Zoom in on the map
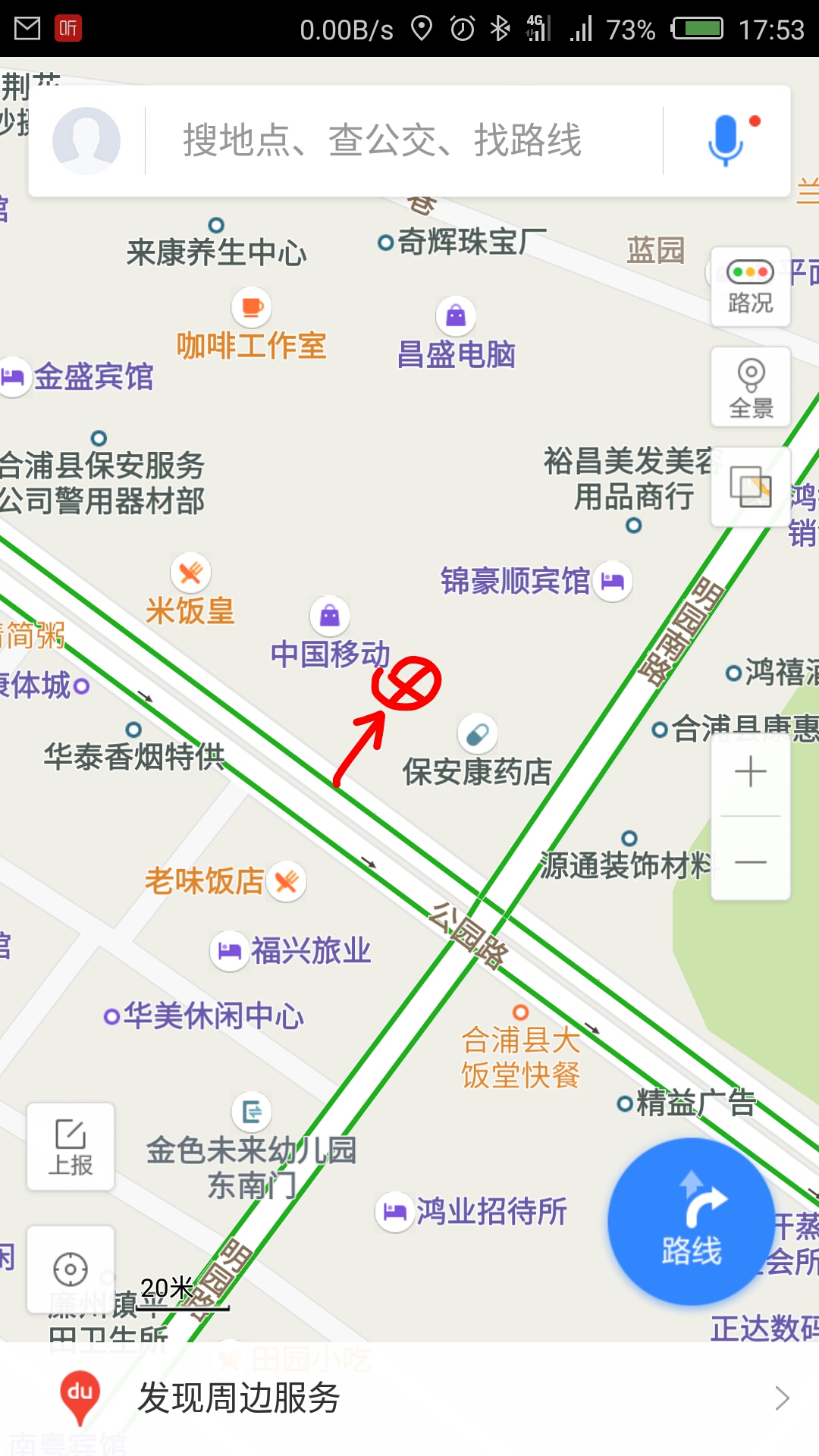 (750, 773)
